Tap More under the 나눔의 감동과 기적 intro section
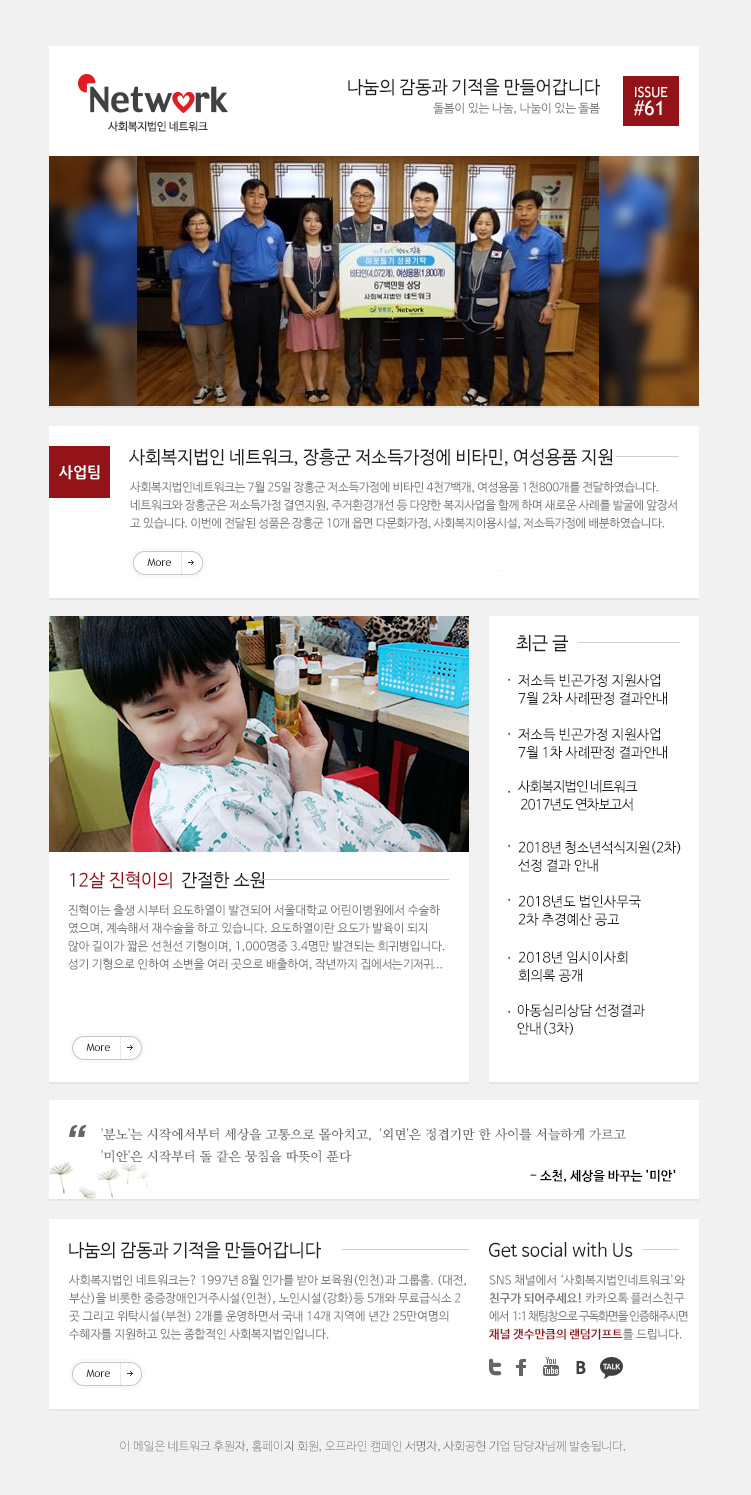 [x=107, y=1373]
